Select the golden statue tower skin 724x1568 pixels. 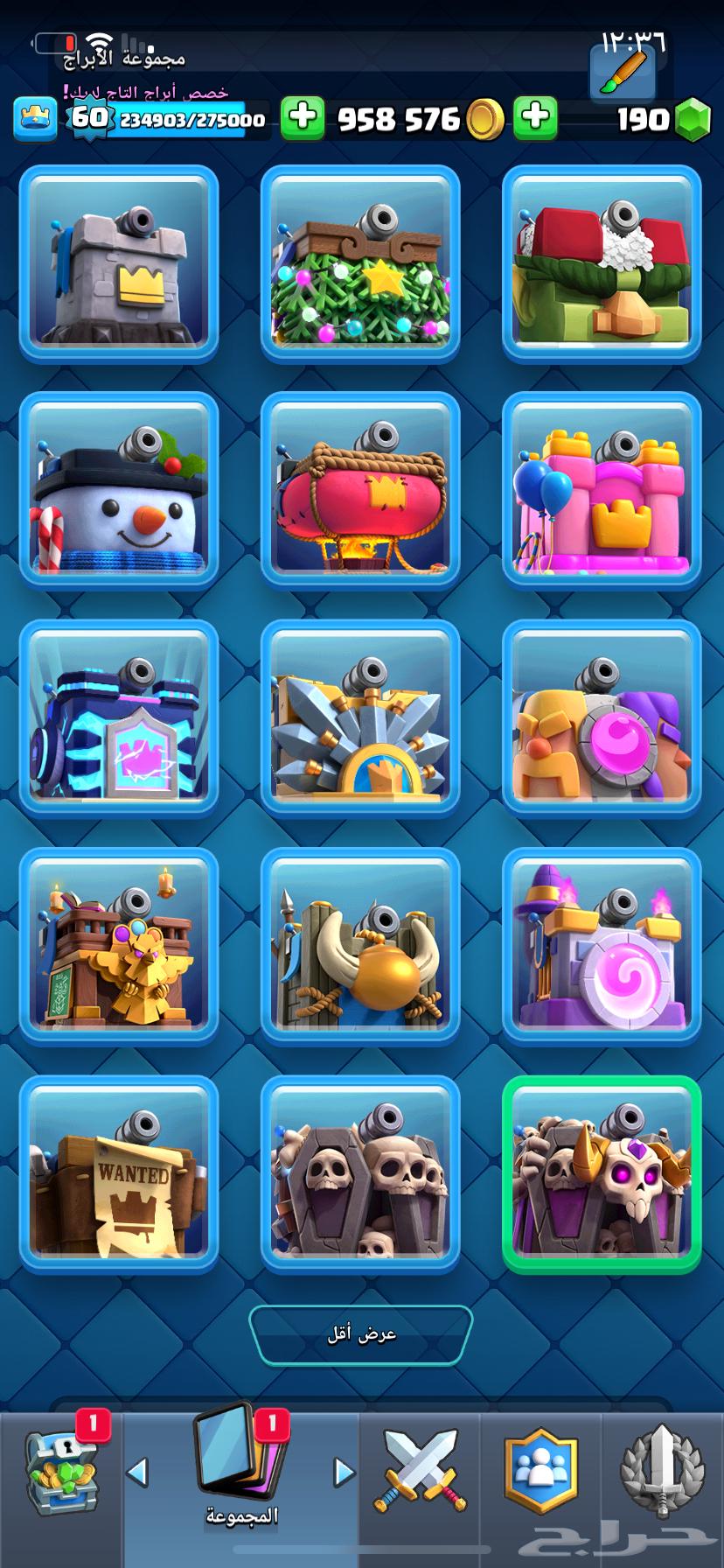pyautogui.click(x=119, y=946)
